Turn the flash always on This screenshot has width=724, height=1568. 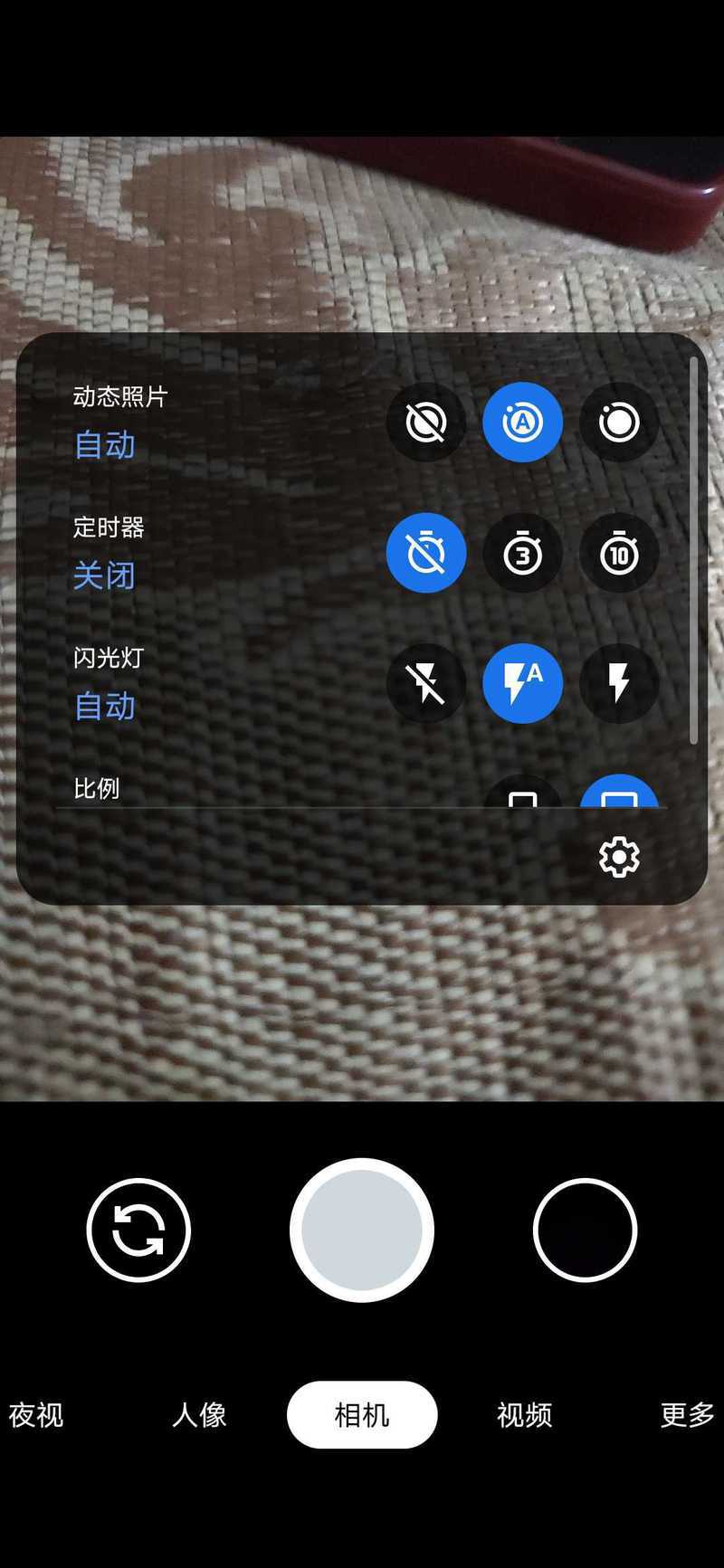click(x=619, y=683)
